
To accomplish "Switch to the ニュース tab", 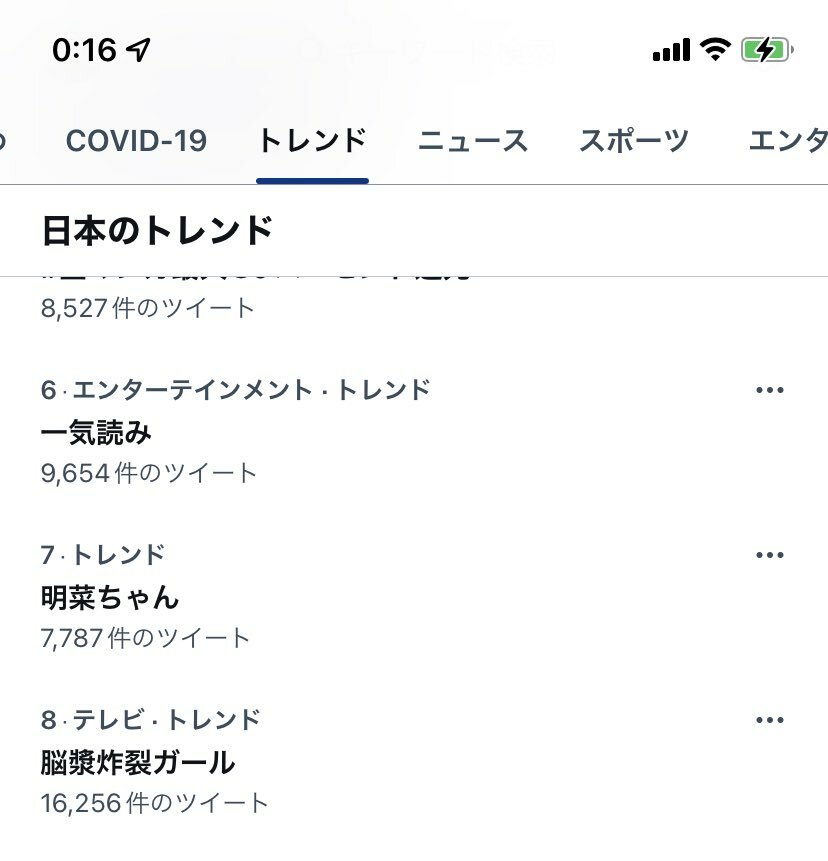I will [x=472, y=141].
